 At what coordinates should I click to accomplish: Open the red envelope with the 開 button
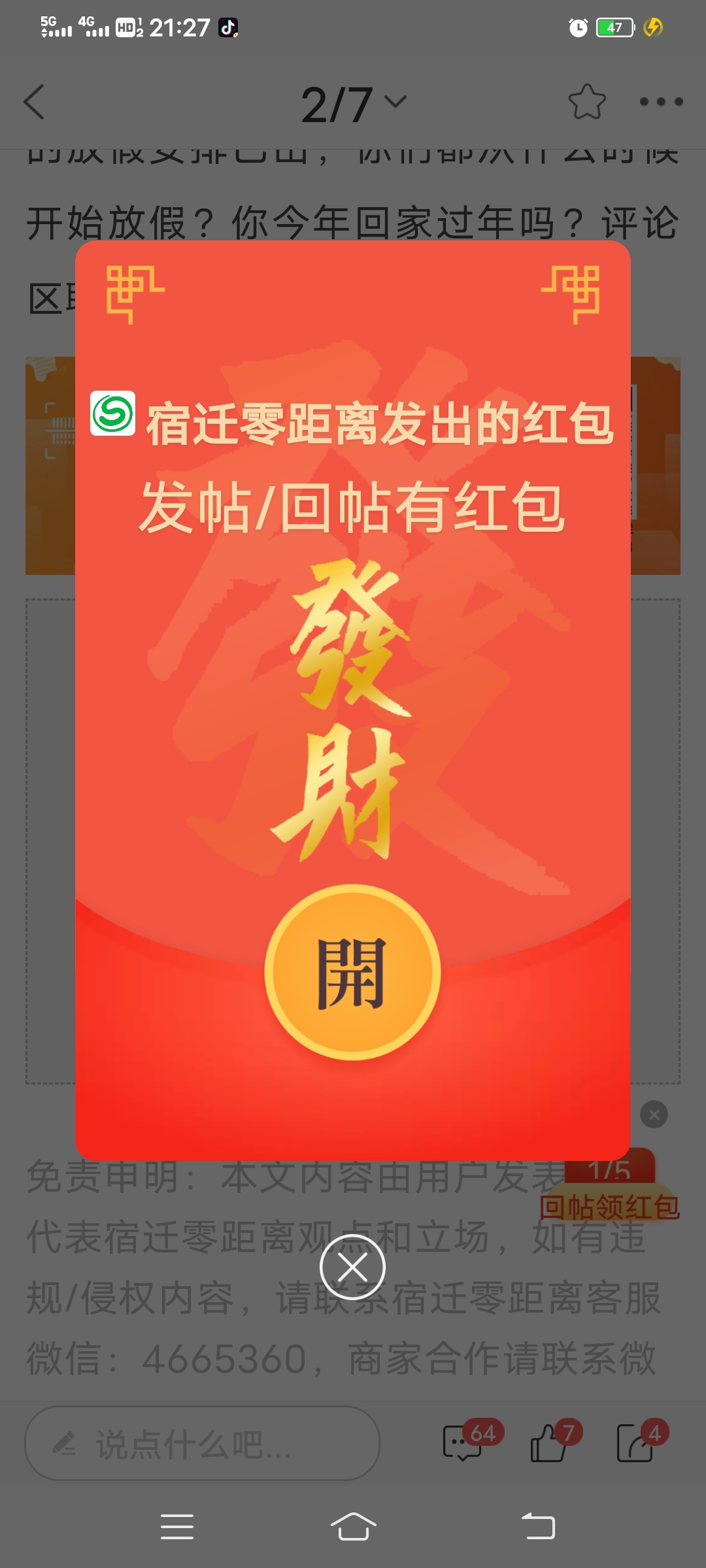[x=352, y=972]
